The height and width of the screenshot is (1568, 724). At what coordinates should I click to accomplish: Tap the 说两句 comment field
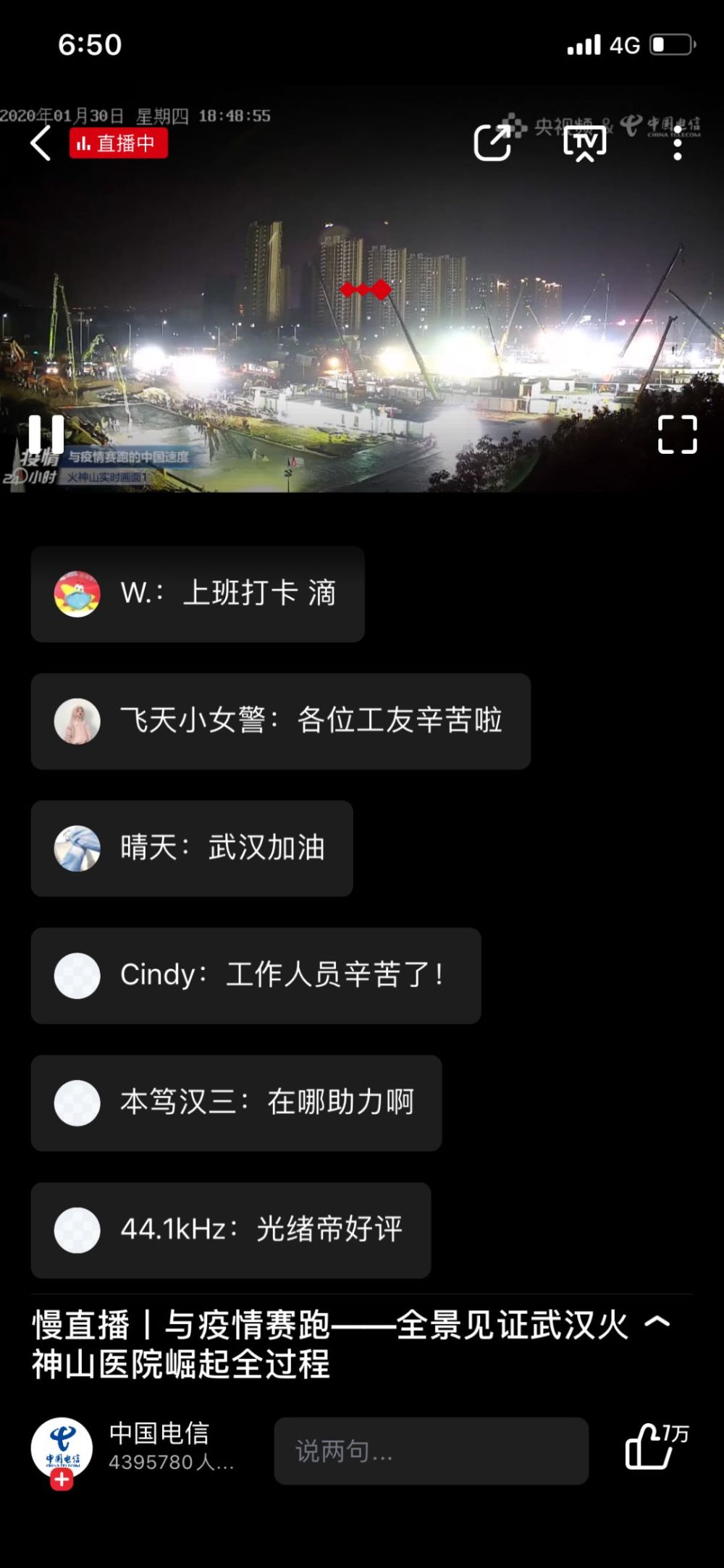tap(431, 1451)
